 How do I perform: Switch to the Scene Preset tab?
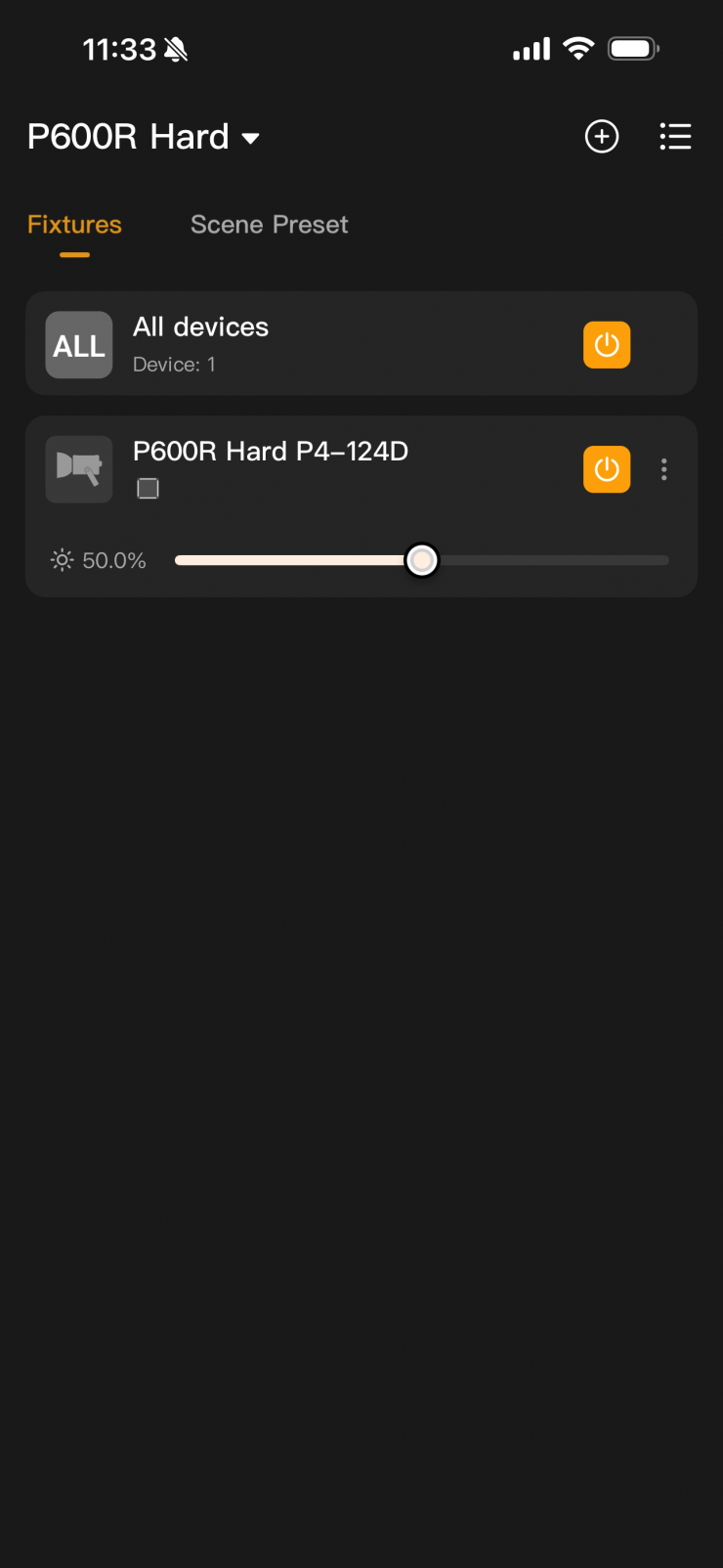[269, 225]
